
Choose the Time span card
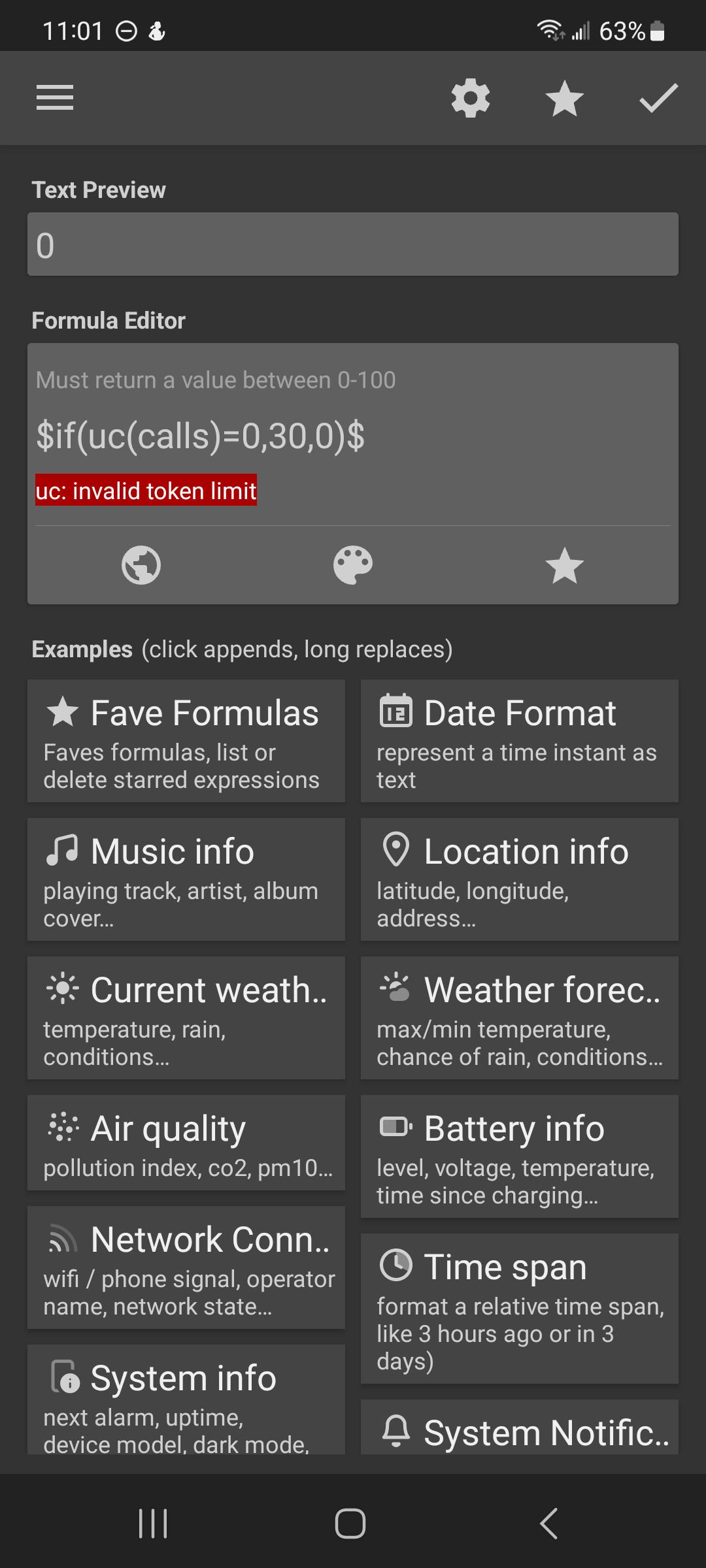tap(520, 1309)
